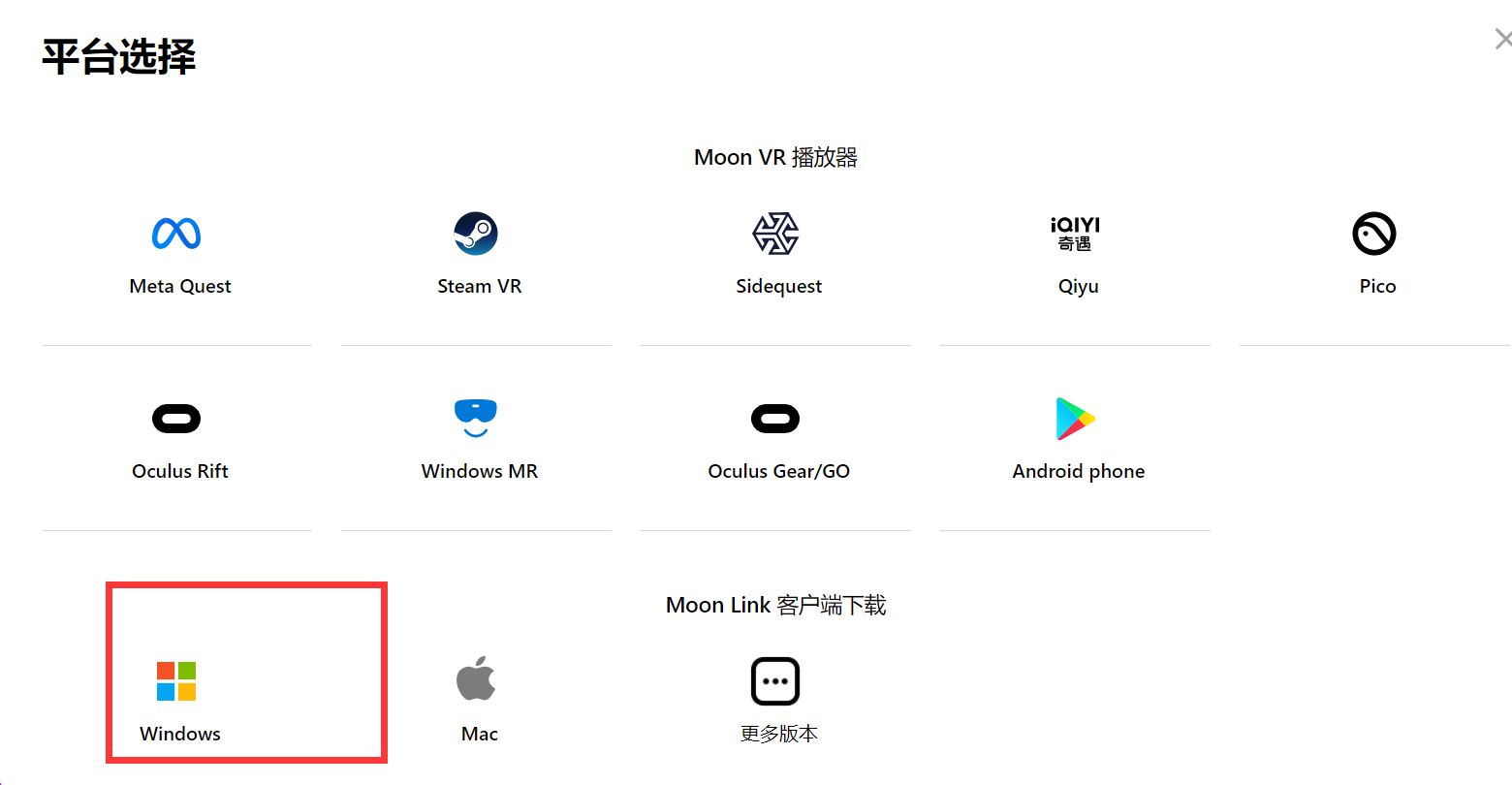Choose Steam VR platform
Screen dimensions: 1512x785
(x=477, y=254)
